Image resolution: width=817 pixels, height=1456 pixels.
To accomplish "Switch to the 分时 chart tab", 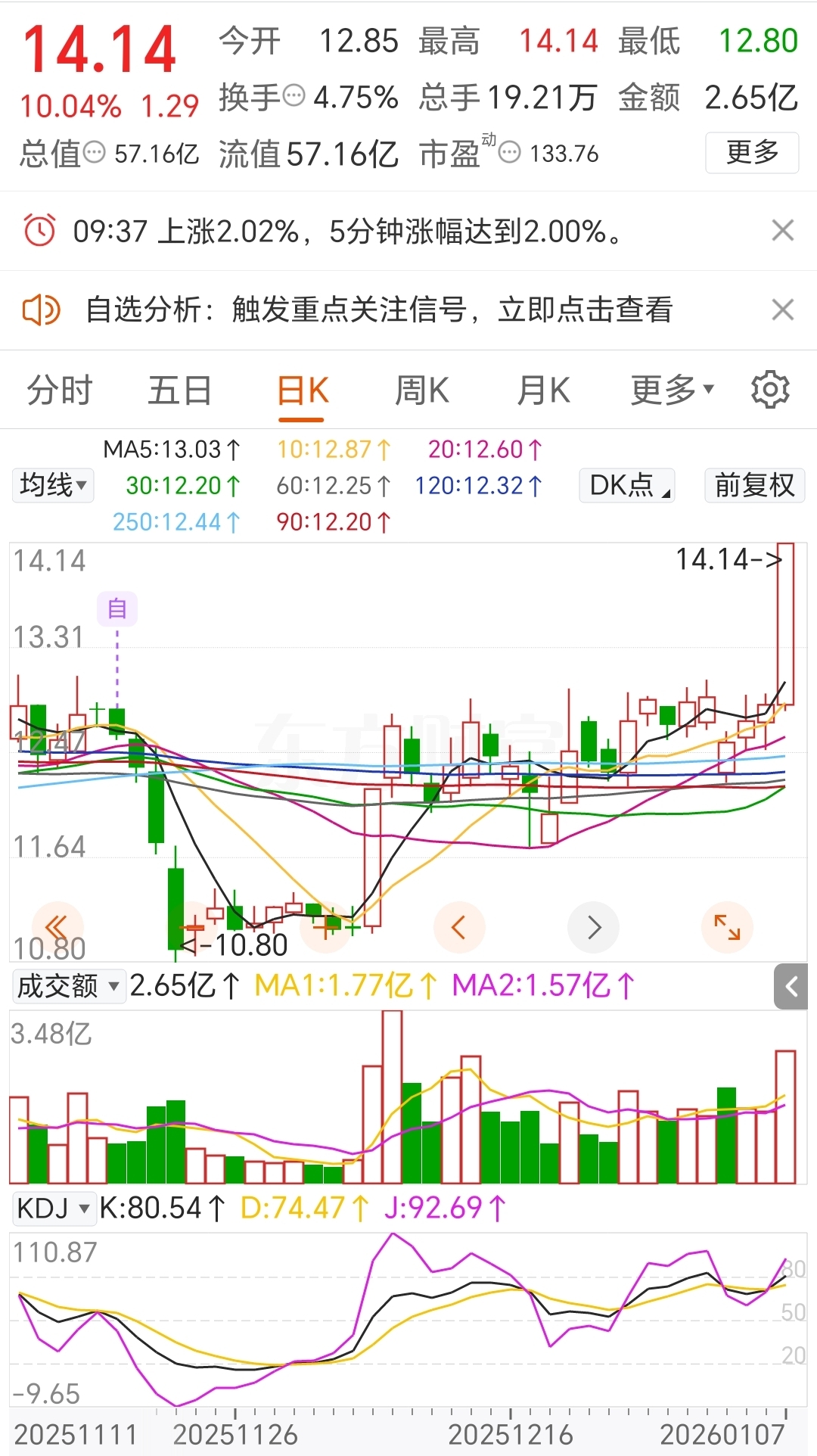I will click(59, 390).
